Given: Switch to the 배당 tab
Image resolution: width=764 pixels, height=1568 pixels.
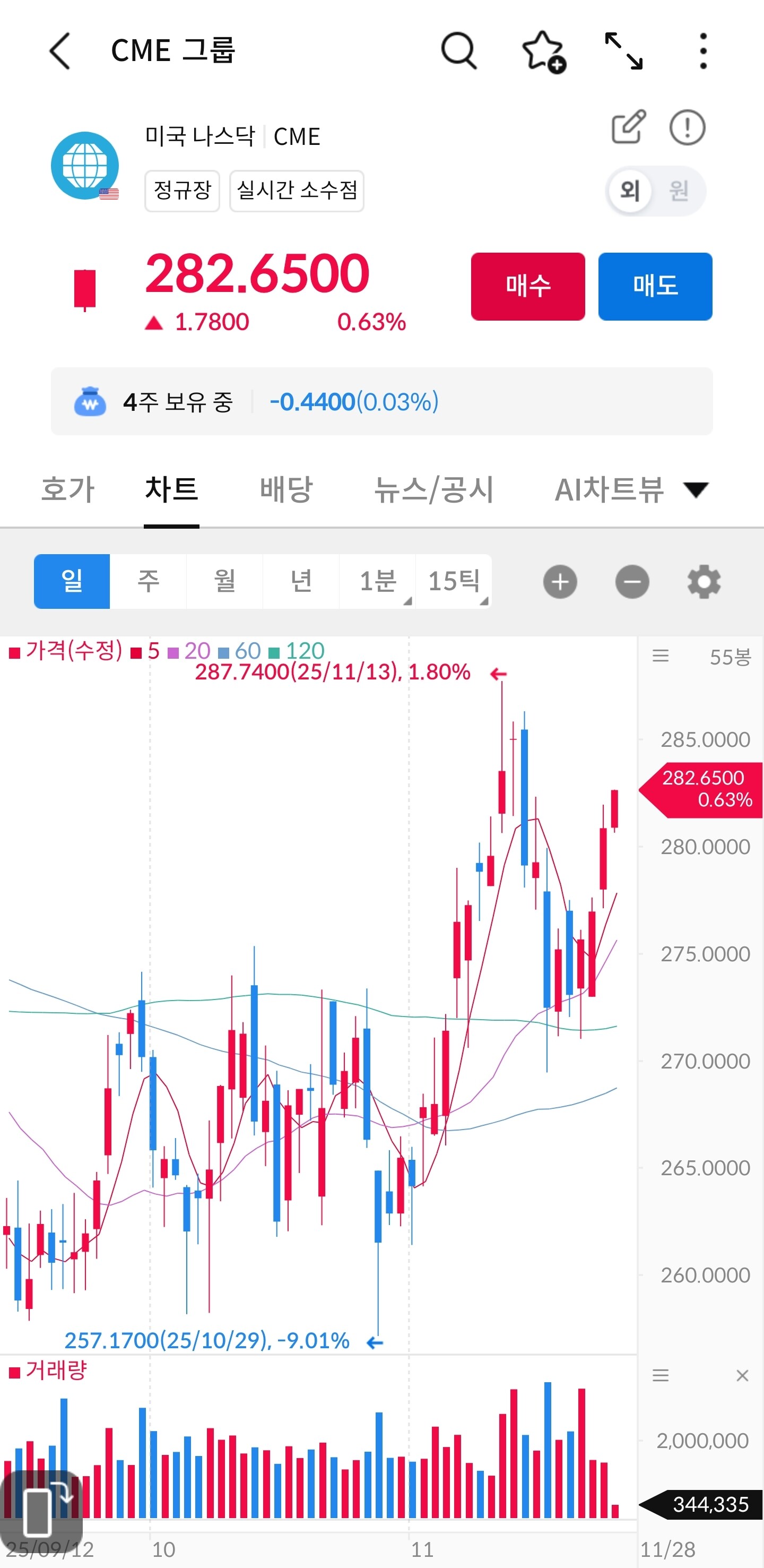Looking at the screenshot, I should 286,489.
